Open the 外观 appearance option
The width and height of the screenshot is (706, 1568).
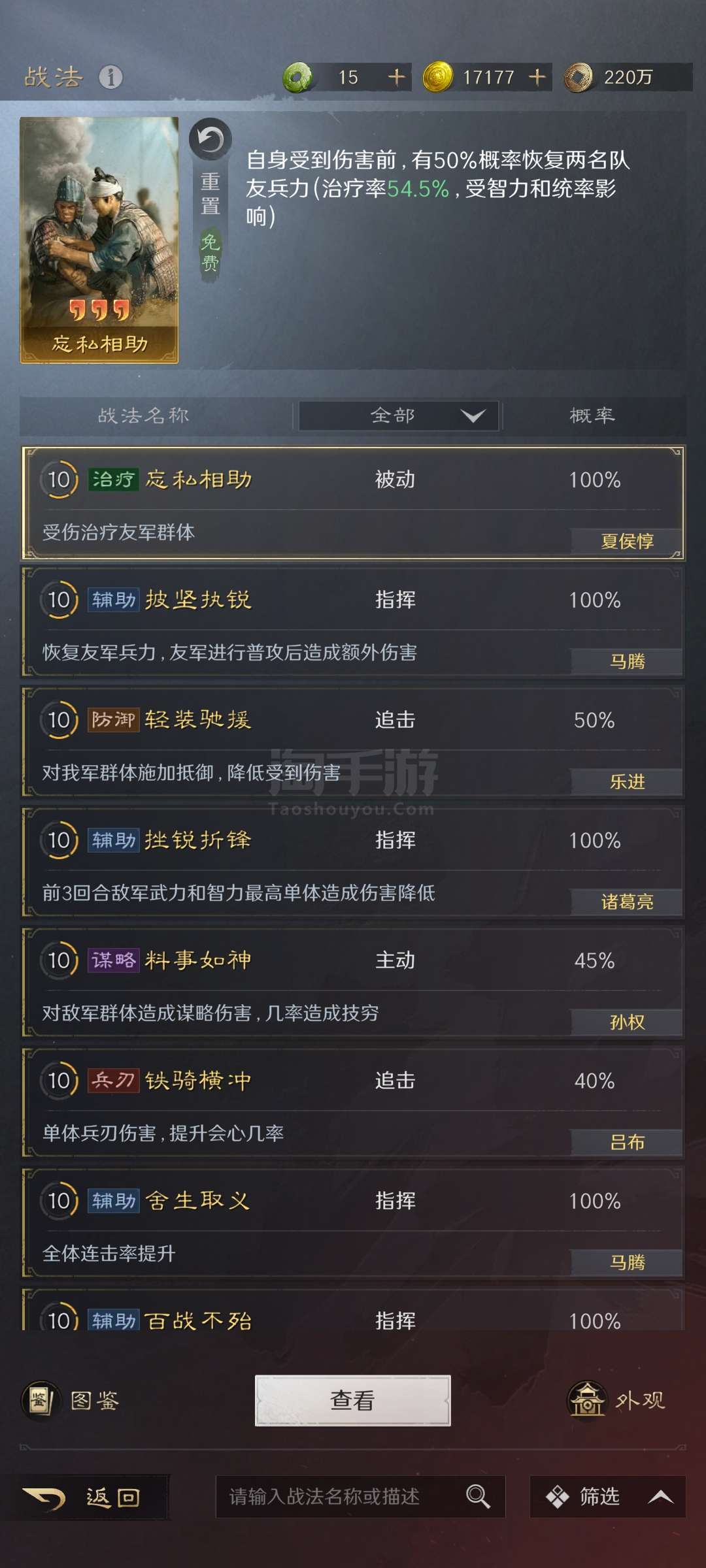[x=616, y=1400]
